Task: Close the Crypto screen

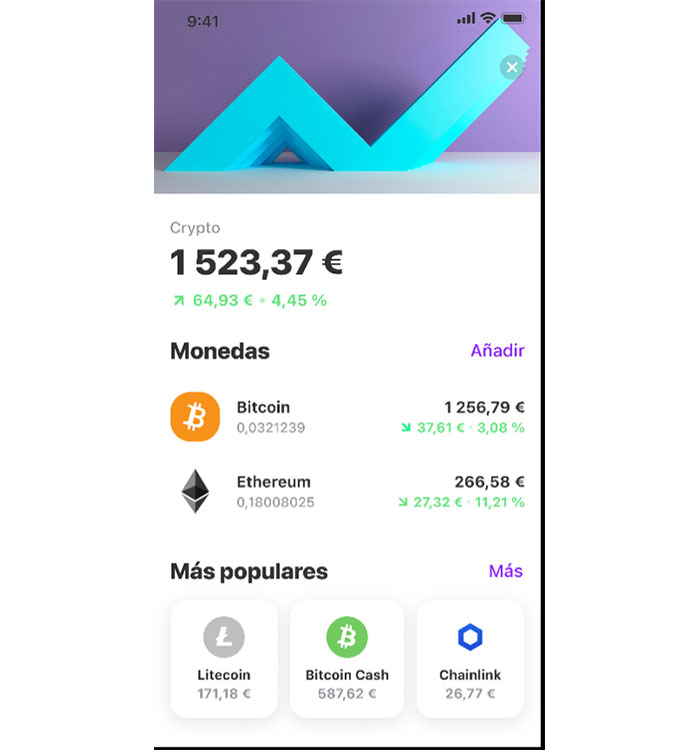Action: click(x=512, y=67)
